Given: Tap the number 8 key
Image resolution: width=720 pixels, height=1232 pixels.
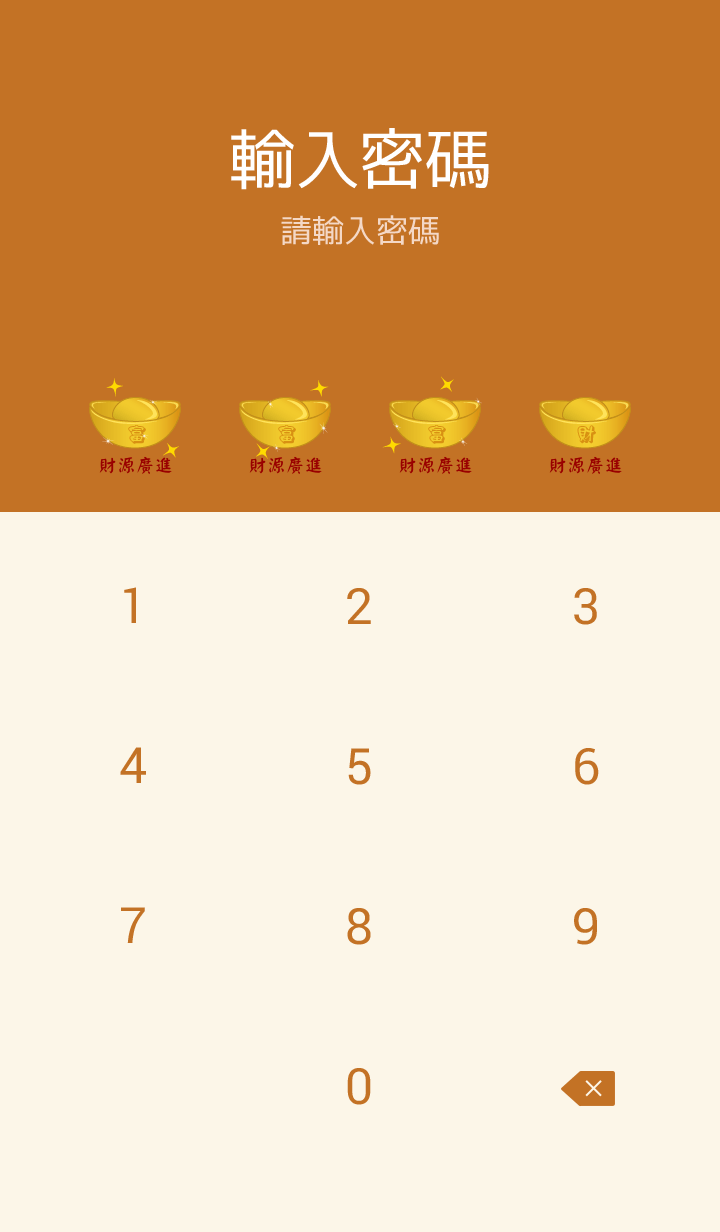Looking at the screenshot, I should [x=359, y=927].
